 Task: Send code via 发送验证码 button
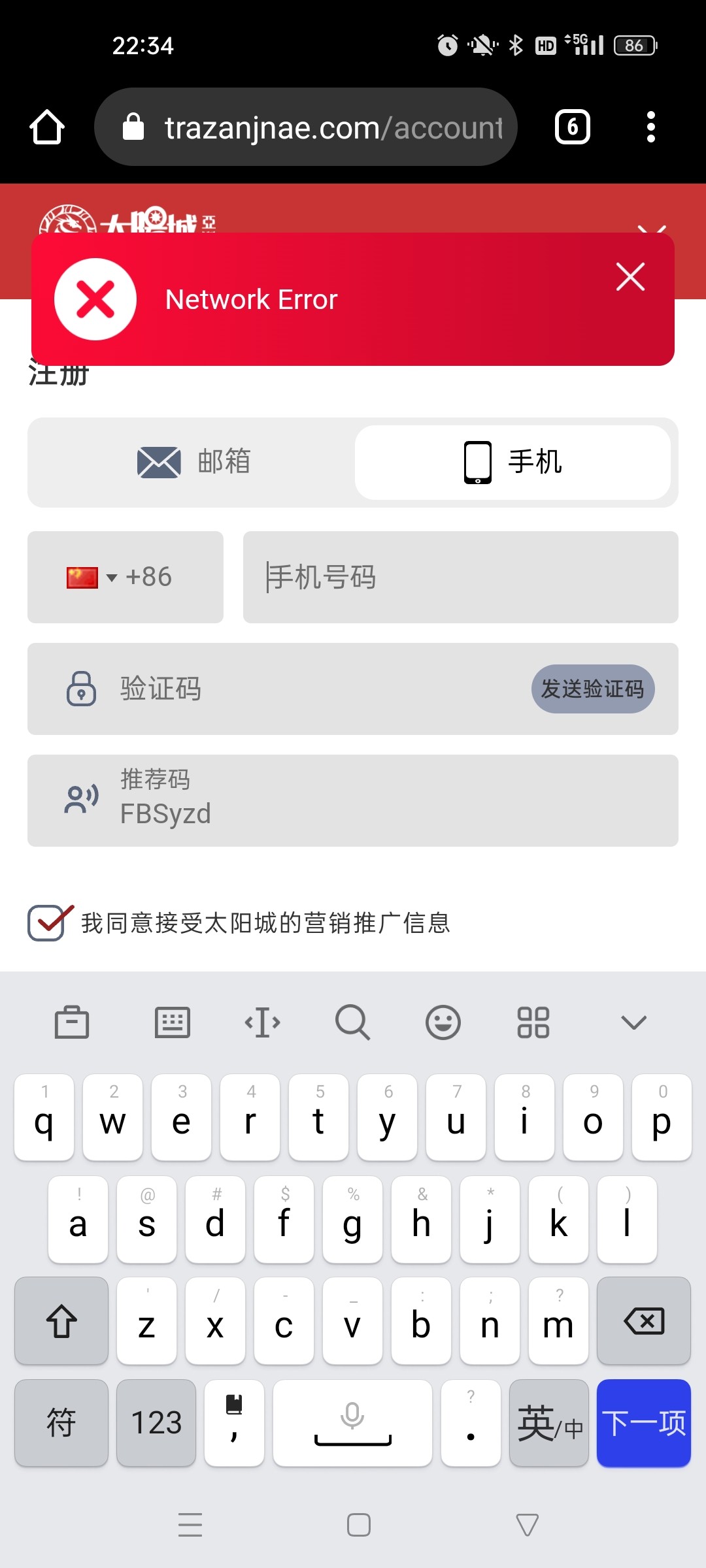point(592,689)
